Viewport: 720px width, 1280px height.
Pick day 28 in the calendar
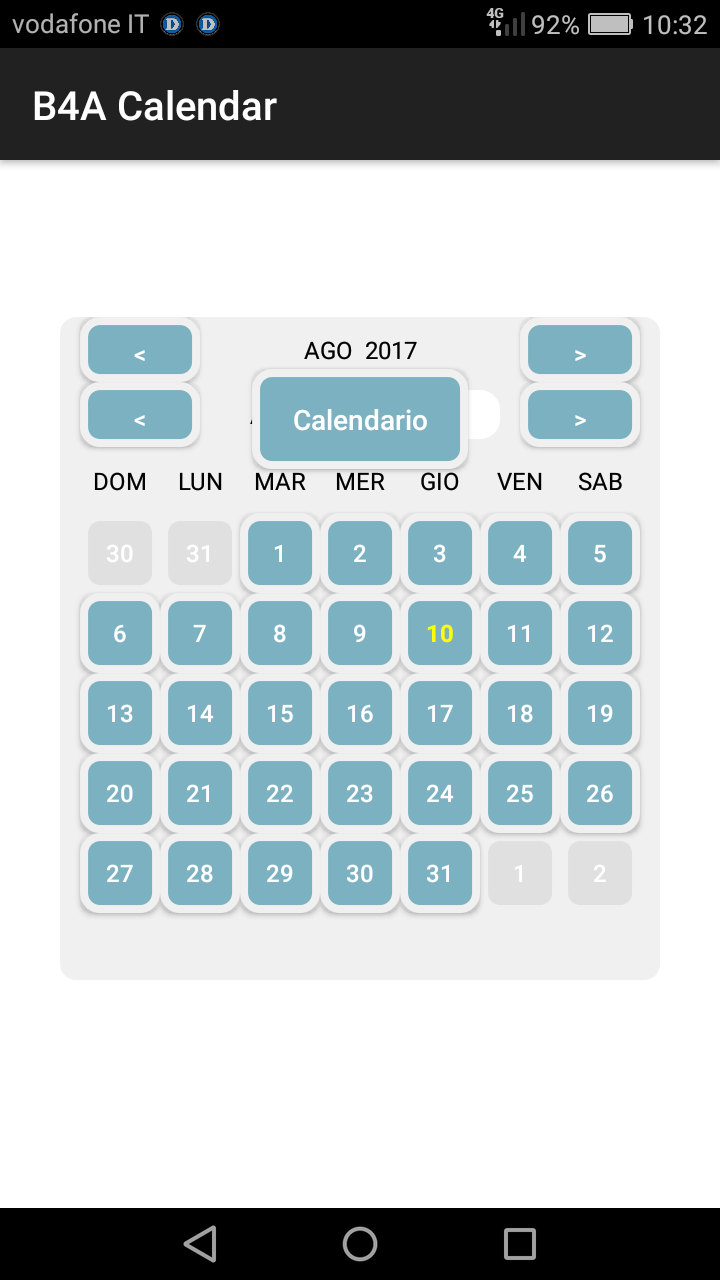pyautogui.click(x=200, y=873)
